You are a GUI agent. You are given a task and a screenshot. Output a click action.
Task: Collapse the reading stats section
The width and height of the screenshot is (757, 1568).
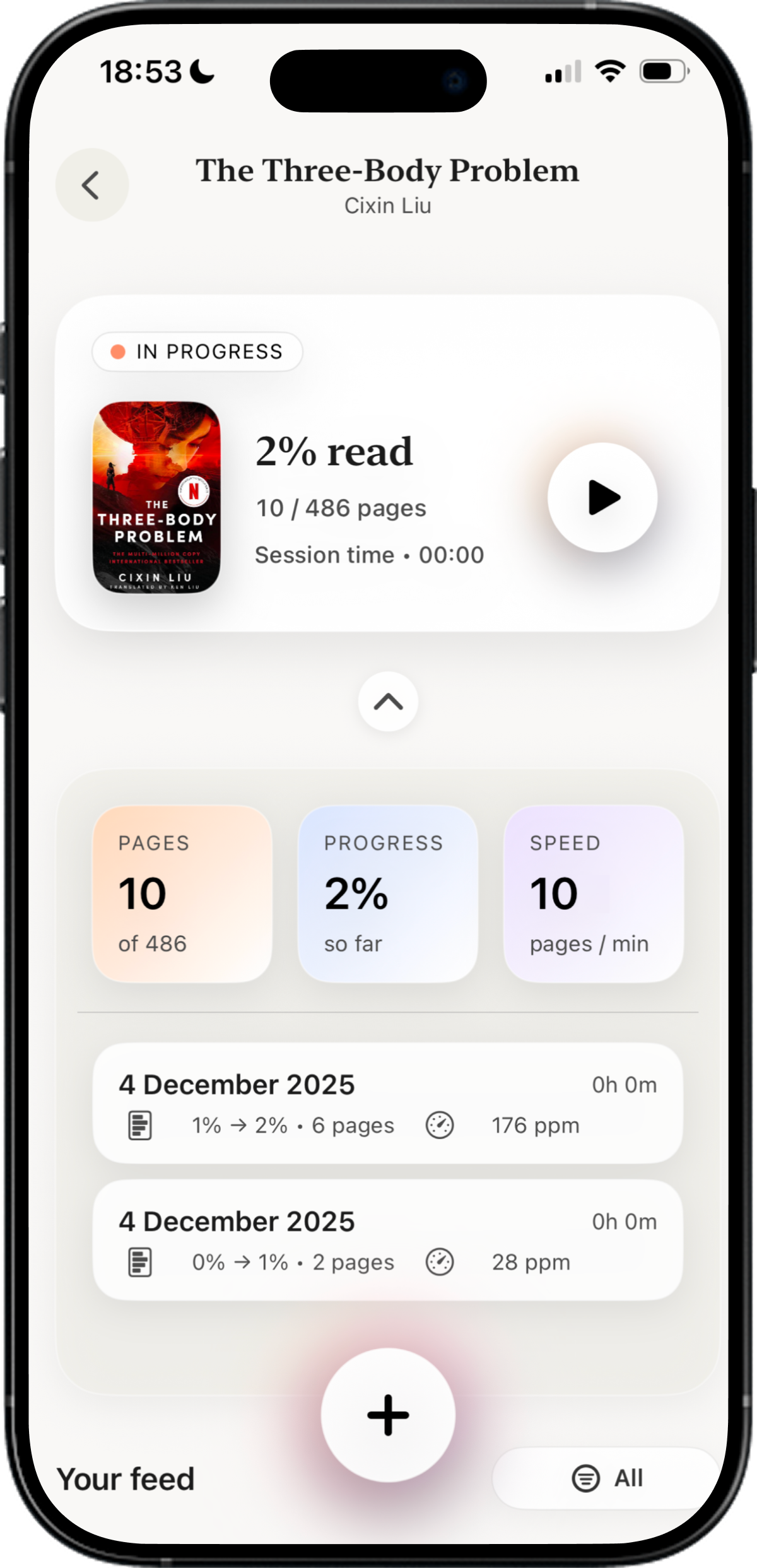(388, 701)
